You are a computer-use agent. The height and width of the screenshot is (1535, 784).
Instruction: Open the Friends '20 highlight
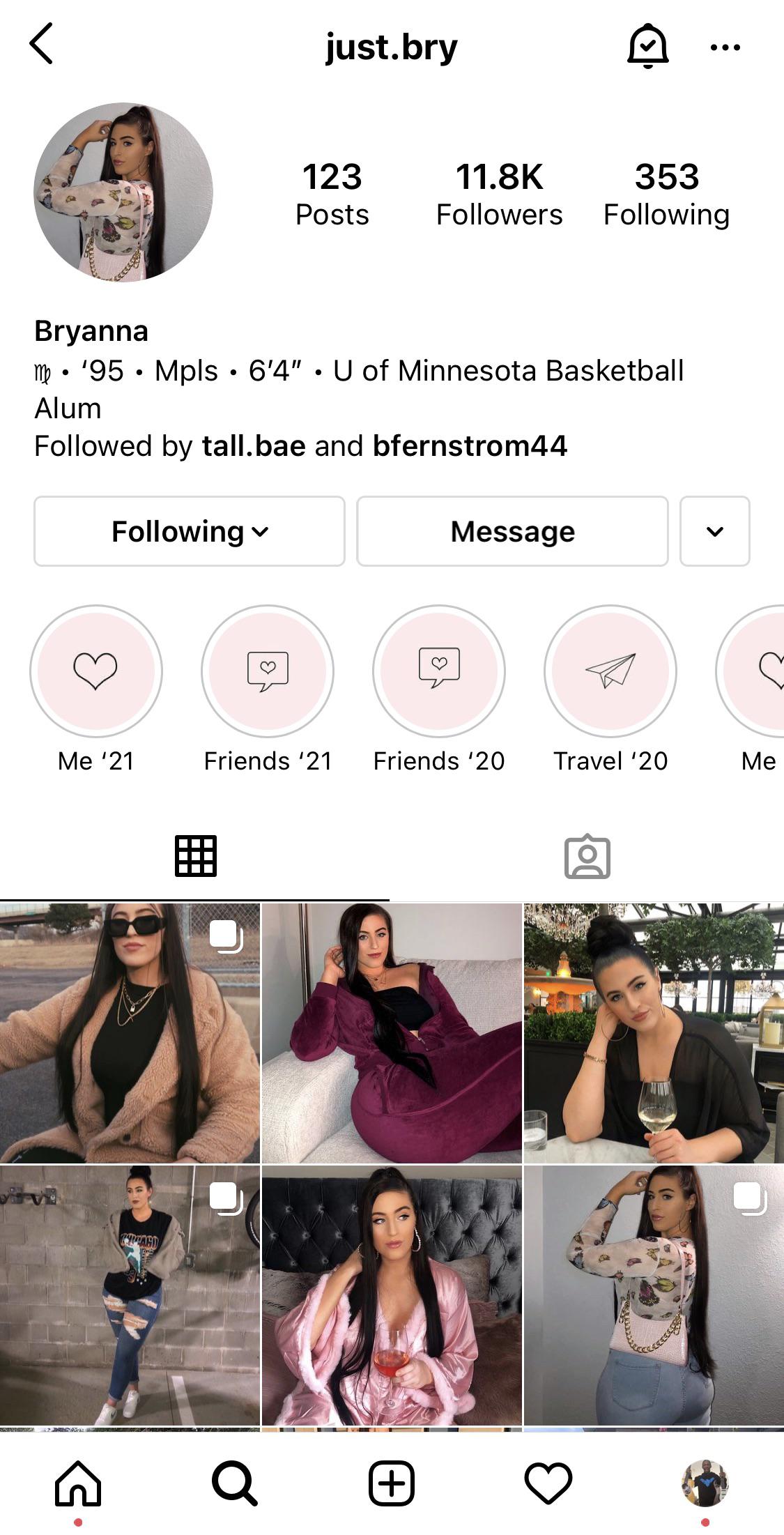(439, 671)
